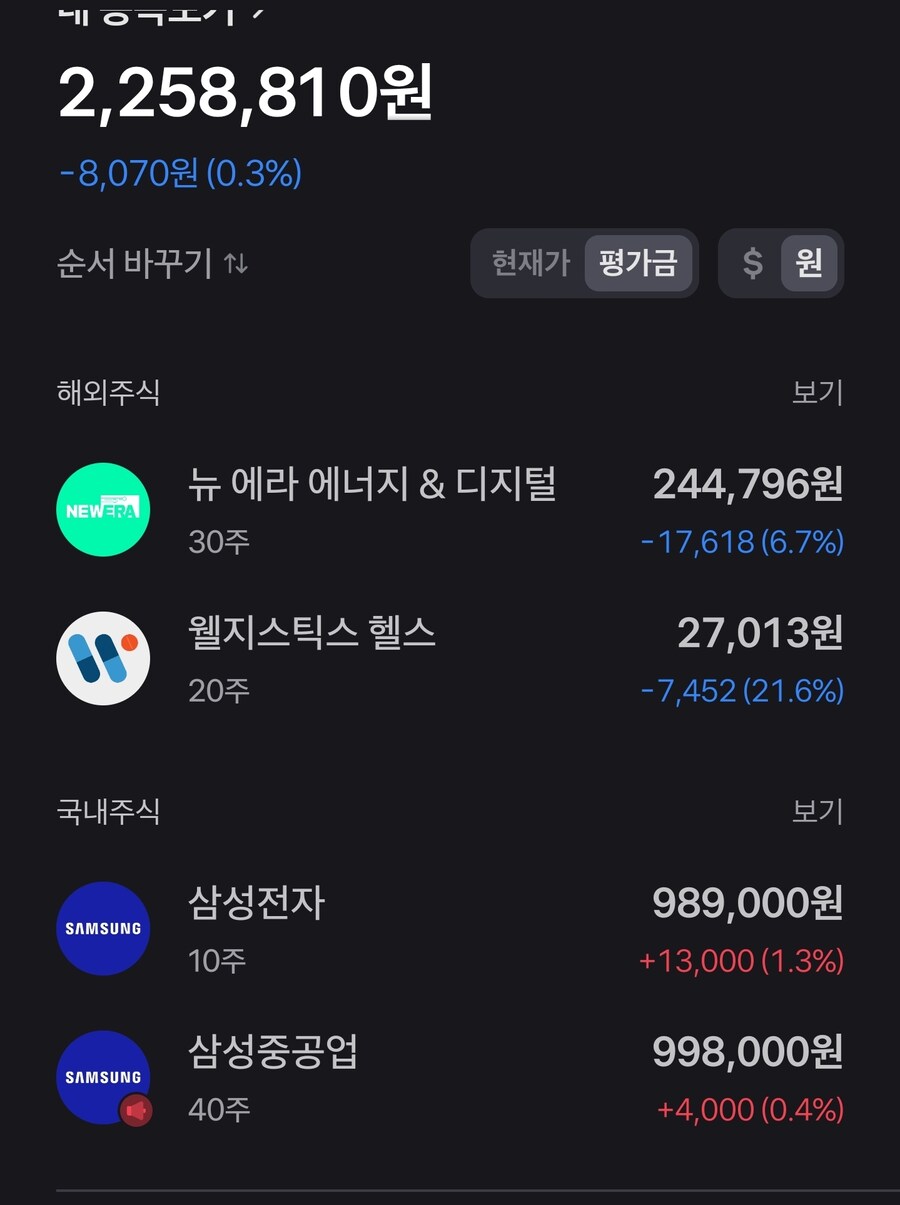Viewport: 900px width, 1205px height.
Task: Open 삼성중공업 stock details
Action: [450, 1078]
